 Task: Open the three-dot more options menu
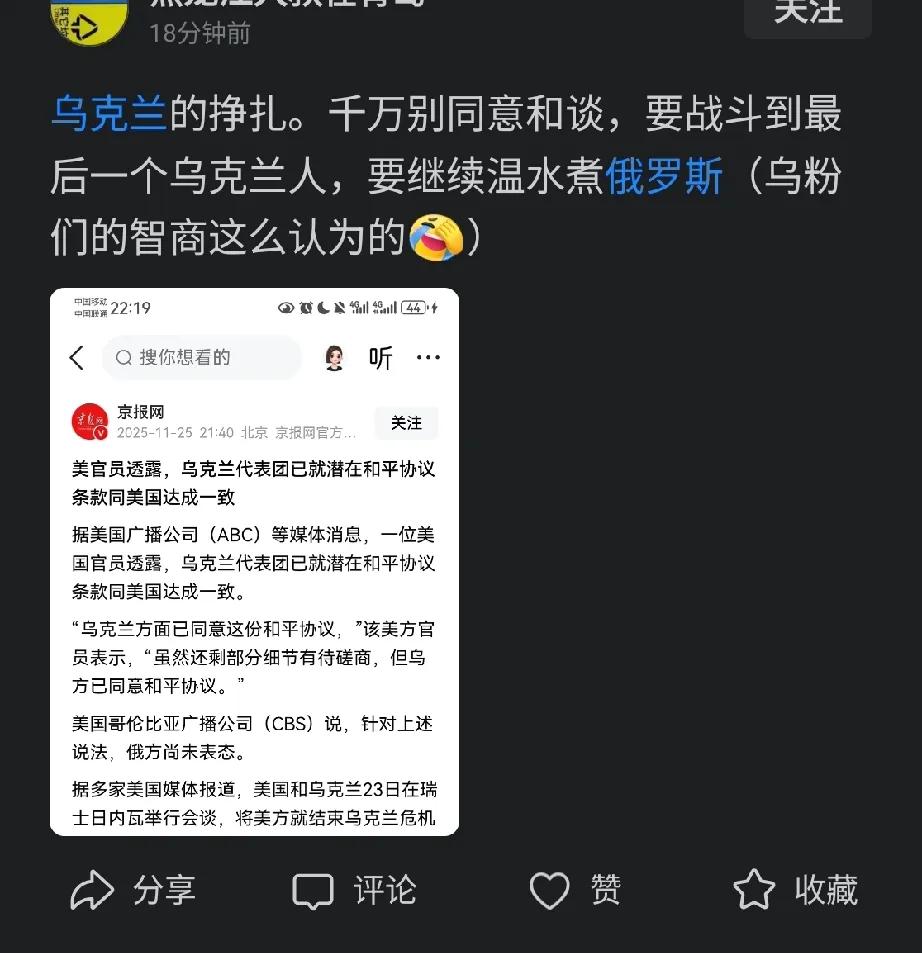tap(428, 357)
